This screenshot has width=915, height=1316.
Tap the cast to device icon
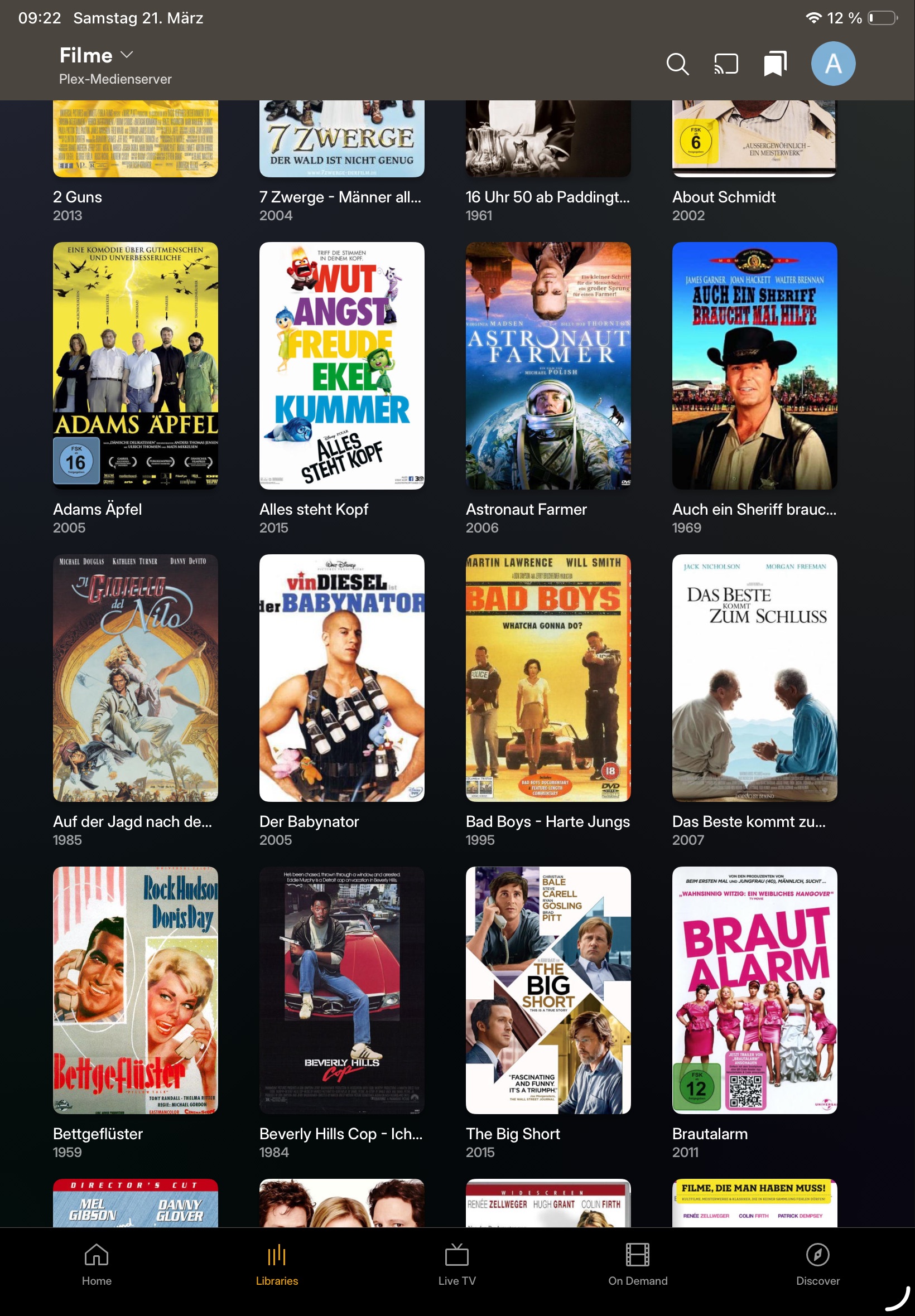coord(726,64)
